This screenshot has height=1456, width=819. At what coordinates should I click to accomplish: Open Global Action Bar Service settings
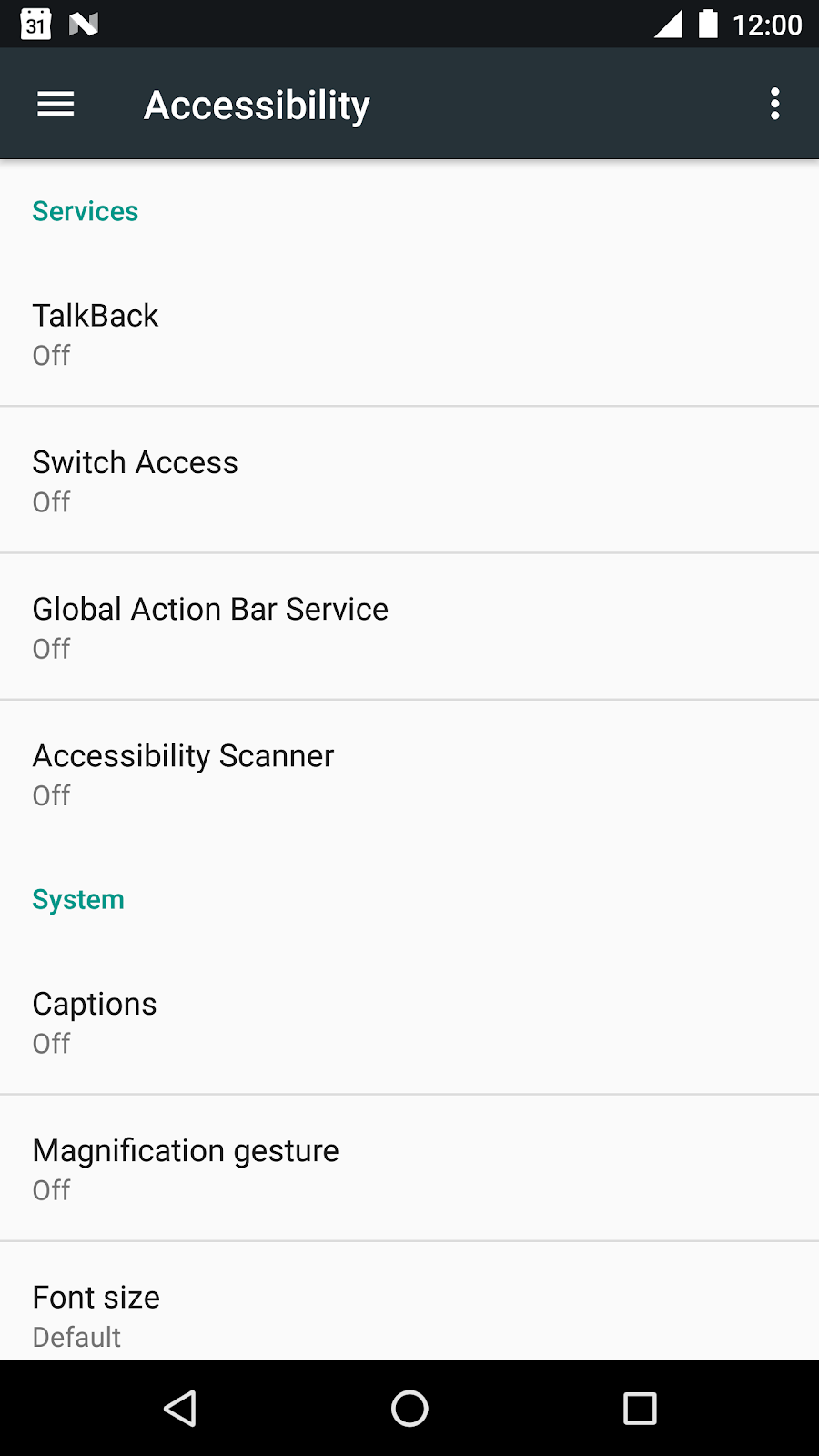pos(409,626)
